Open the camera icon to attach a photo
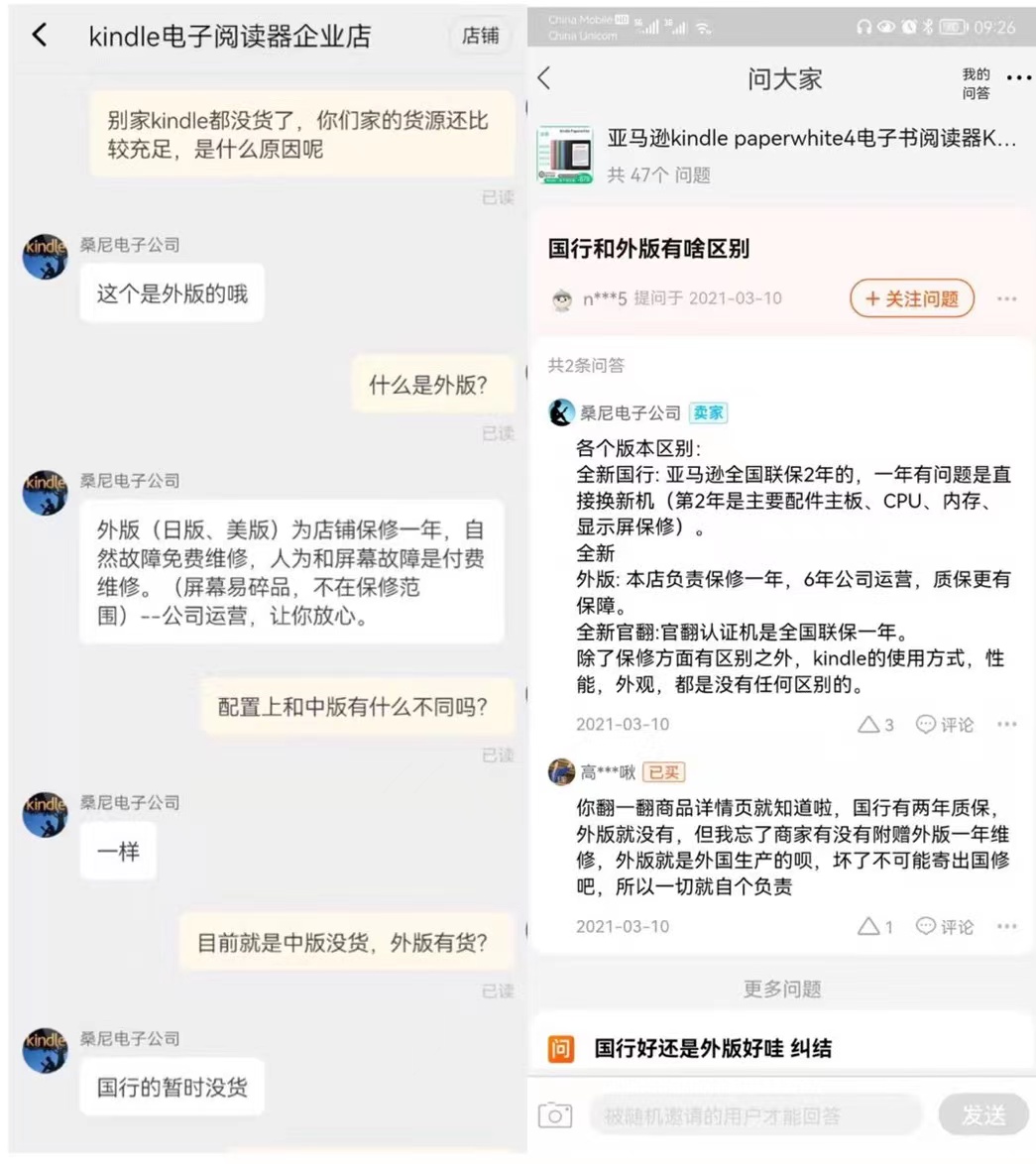 (555, 1113)
